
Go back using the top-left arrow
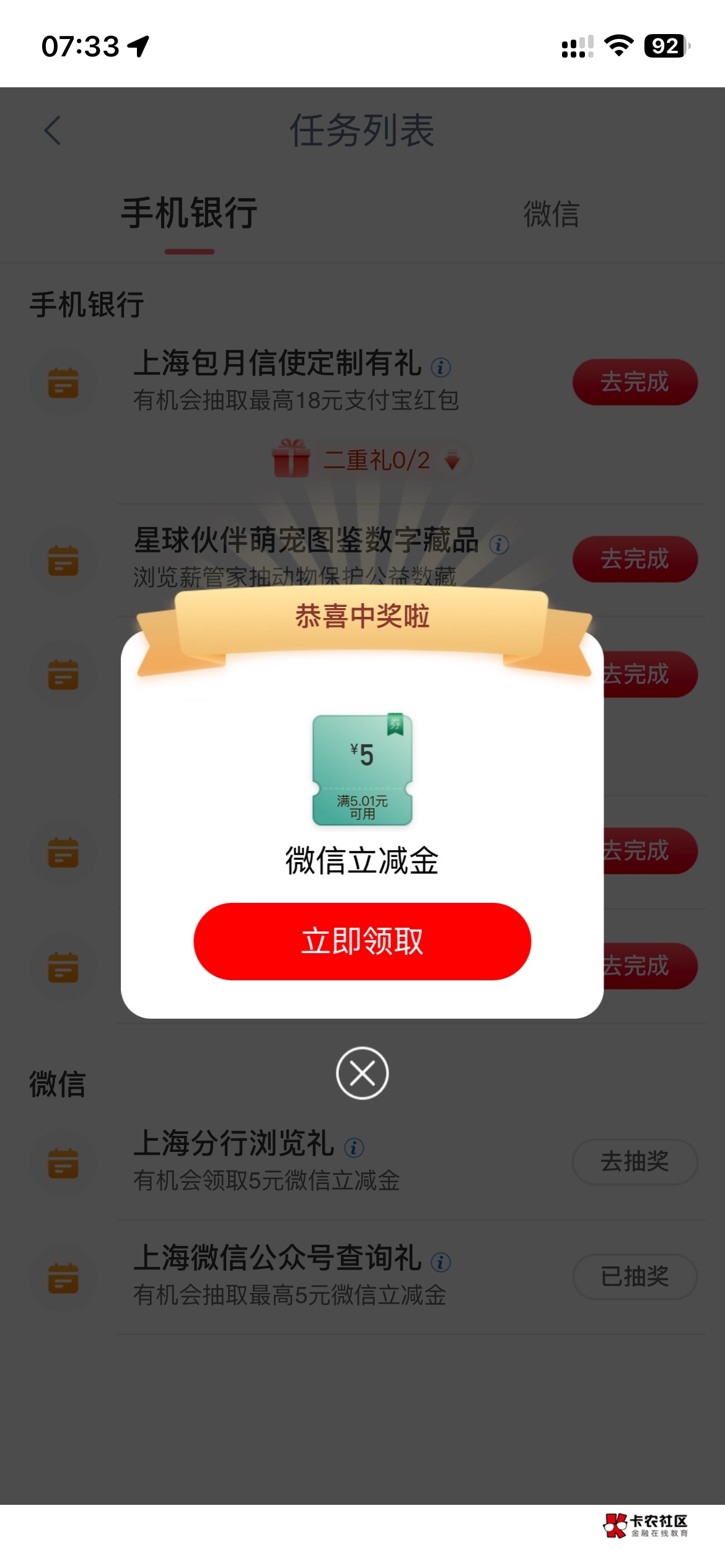tap(53, 131)
